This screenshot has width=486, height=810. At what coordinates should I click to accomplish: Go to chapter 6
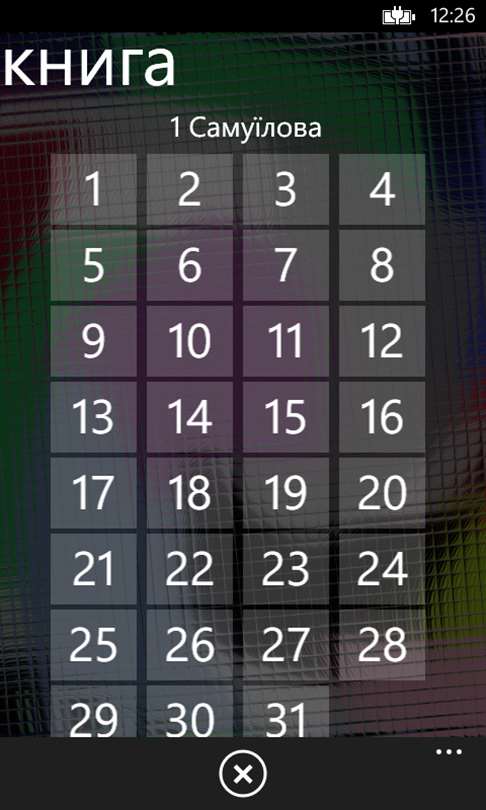(190, 265)
